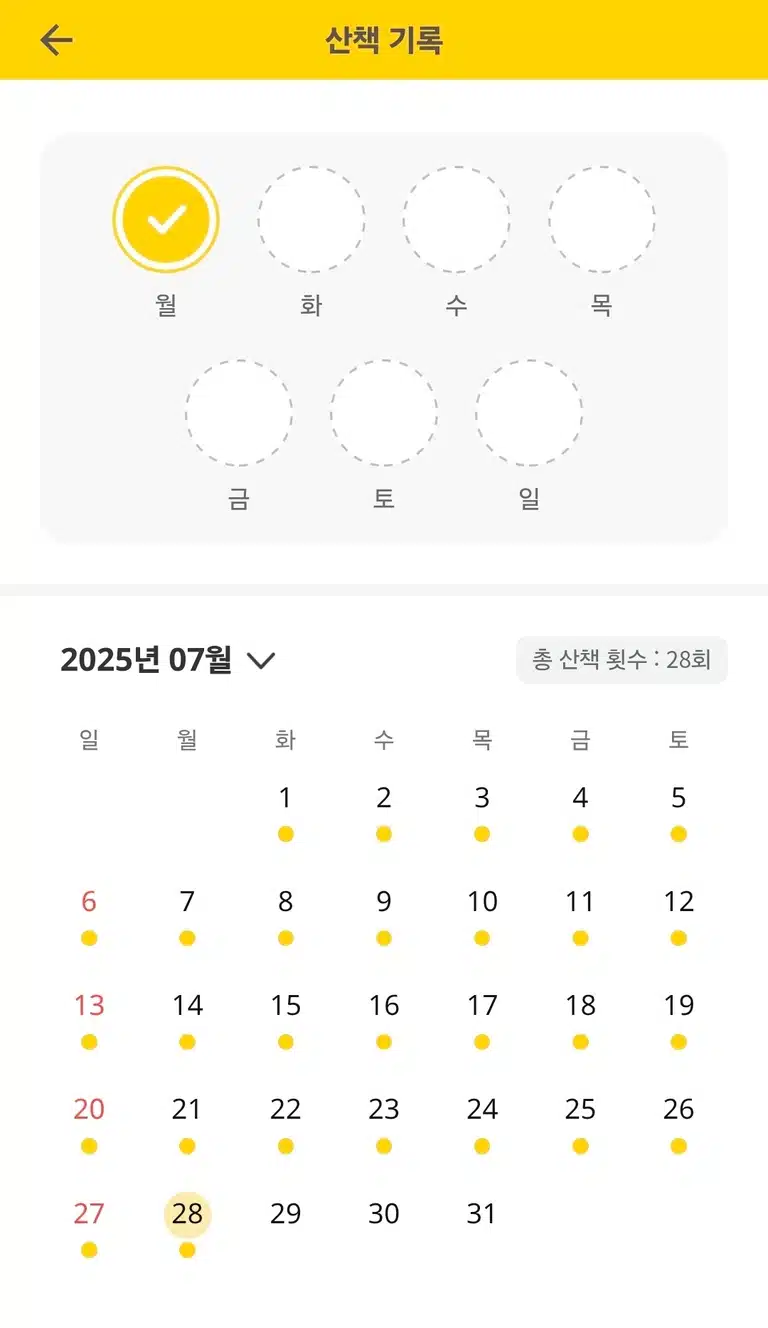Open the 2025년 07월 month dropdown
This screenshot has width=768, height=1328.
tap(168, 660)
